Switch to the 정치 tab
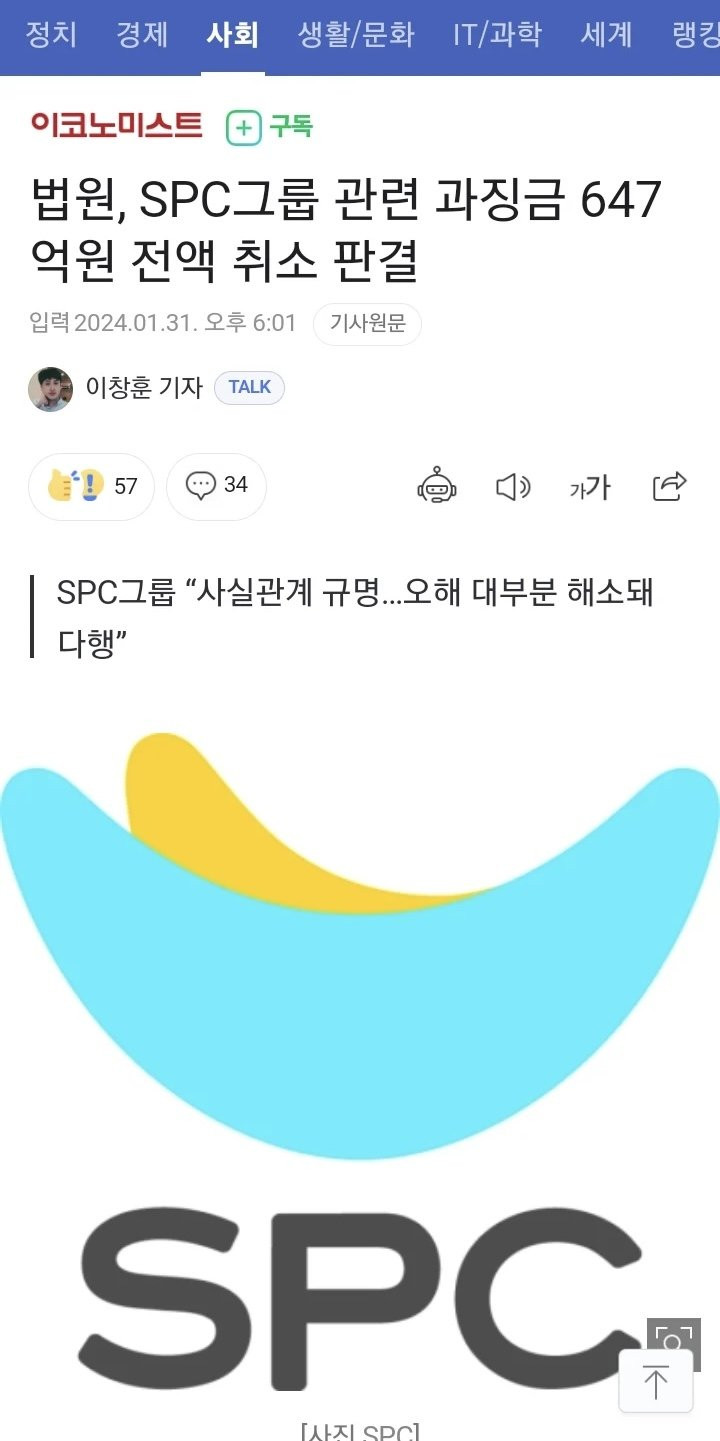Screen dimensions: 720x1441 pyautogui.click(x=51, y=35)
